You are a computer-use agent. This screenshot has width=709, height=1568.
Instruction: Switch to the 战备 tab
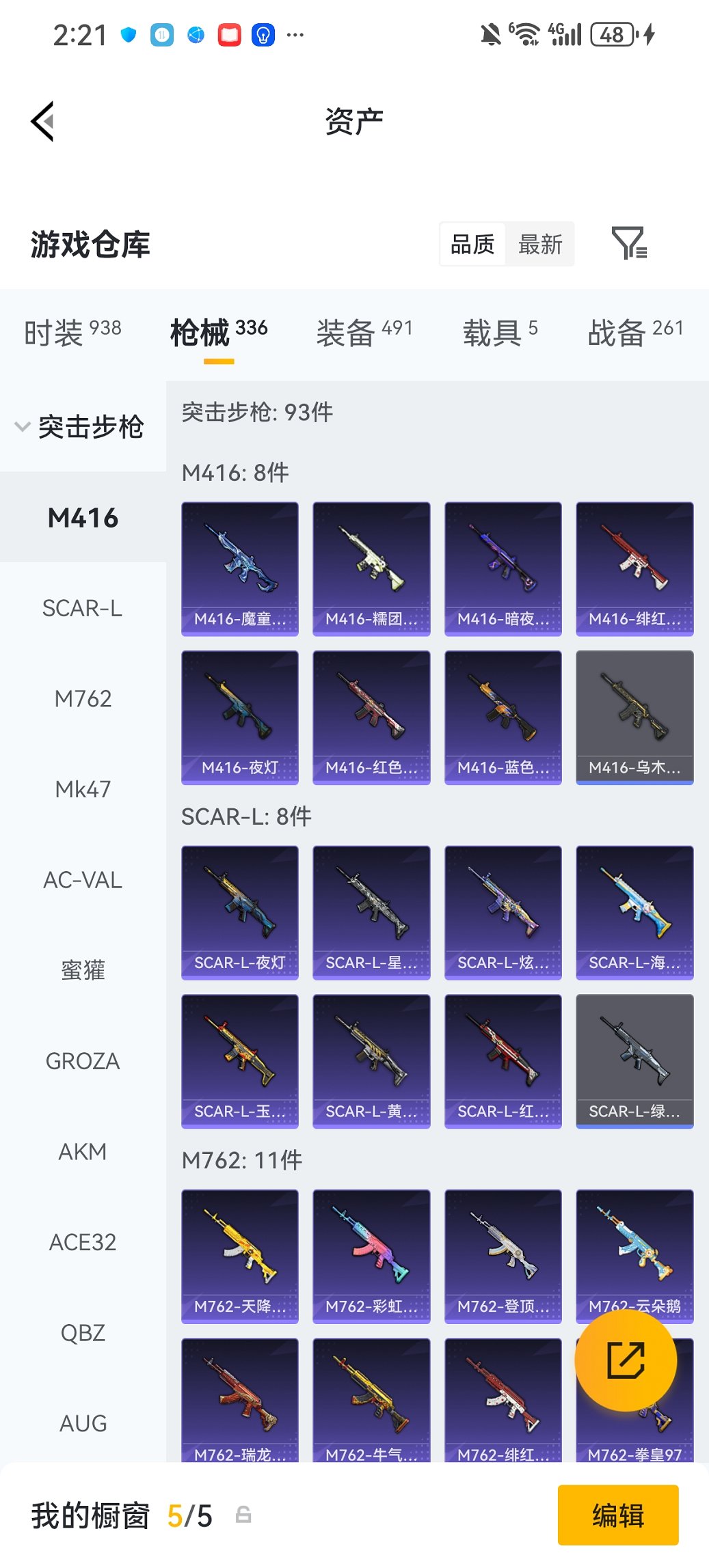tap(635, 332)
